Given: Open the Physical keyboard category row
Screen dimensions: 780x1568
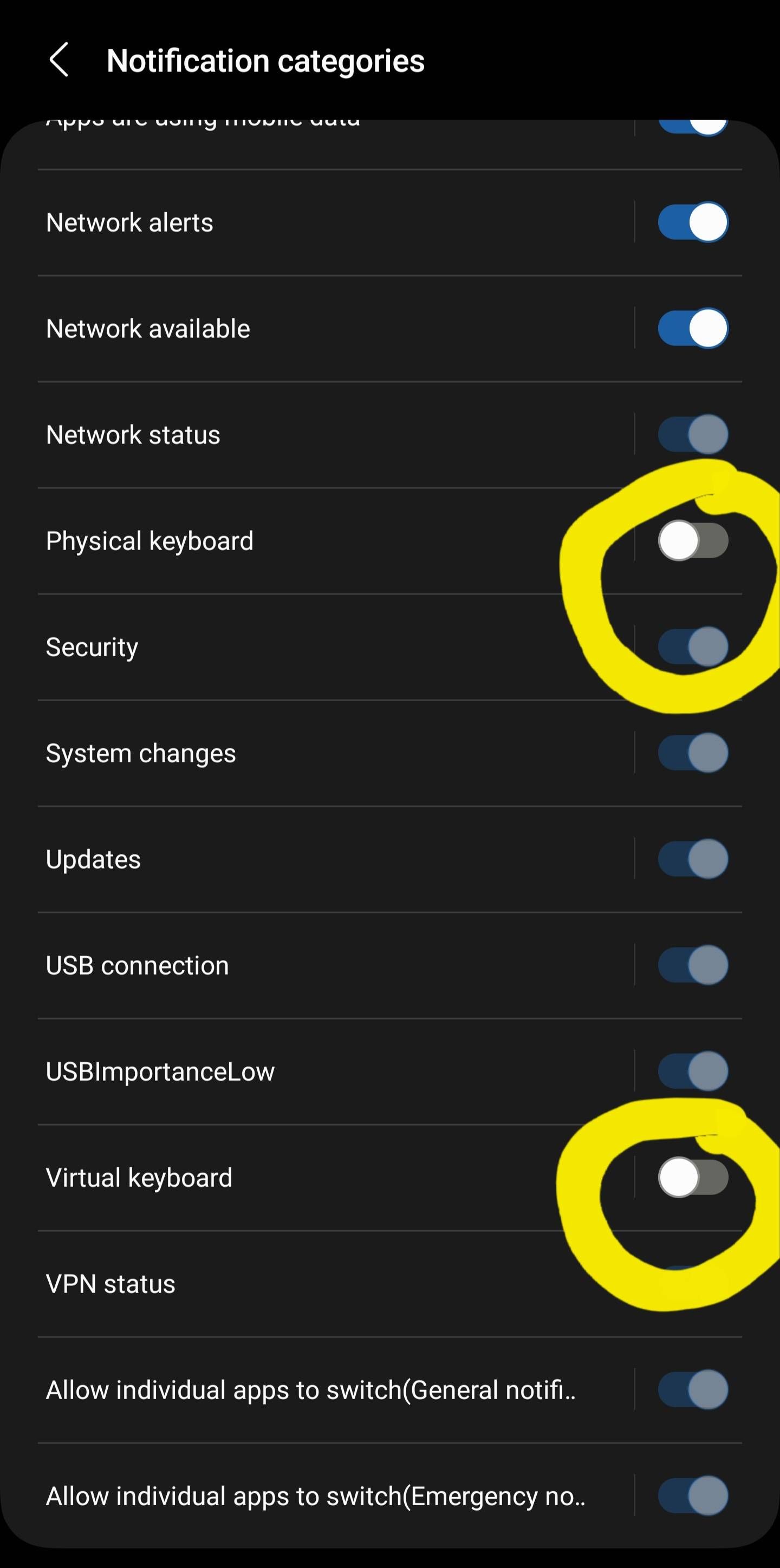Looking at the screenshot, I should pyautogui.click(x=150, y=540).
